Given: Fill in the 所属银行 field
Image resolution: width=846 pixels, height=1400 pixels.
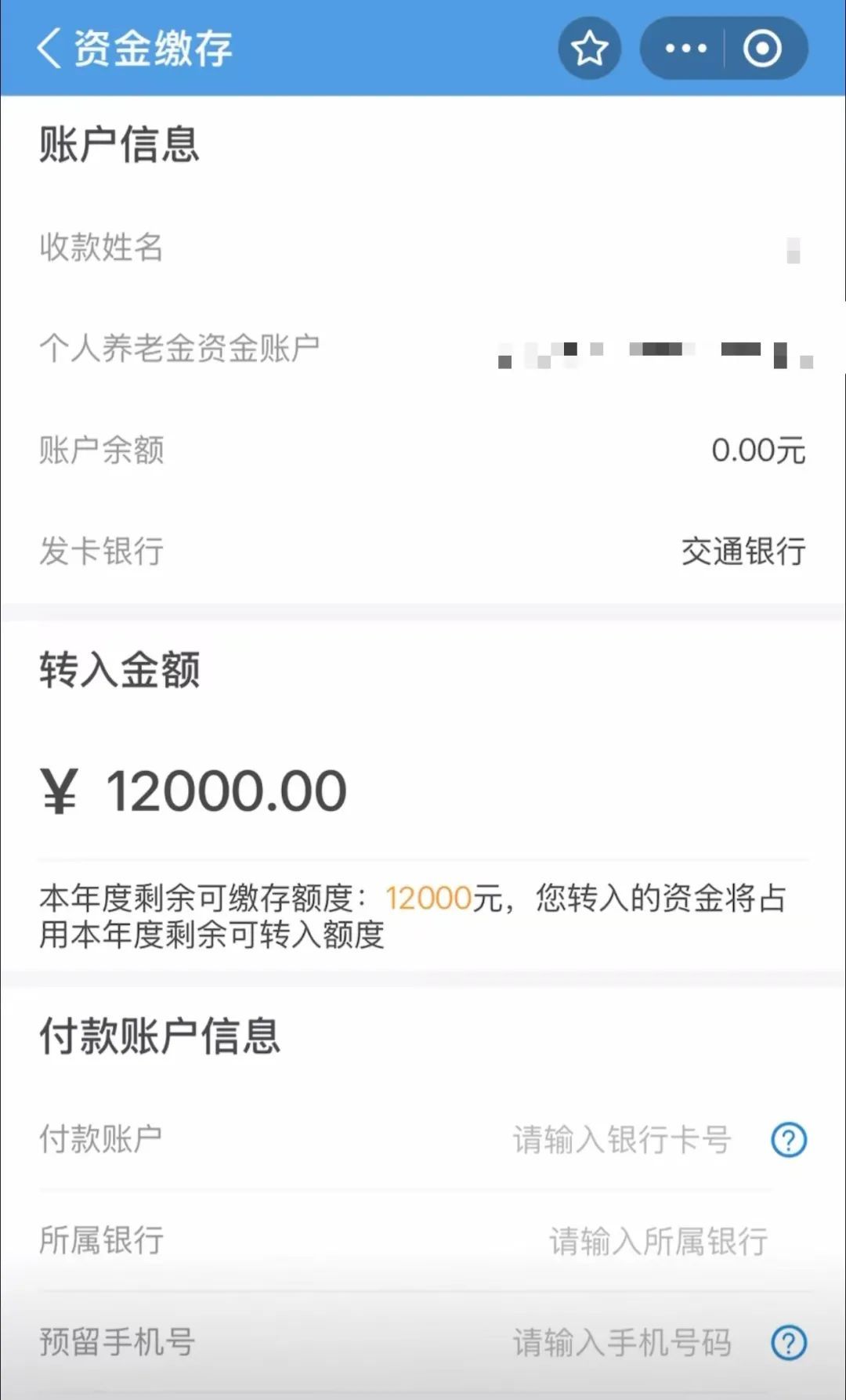Looking at the screenshot, I should 658,1241.
